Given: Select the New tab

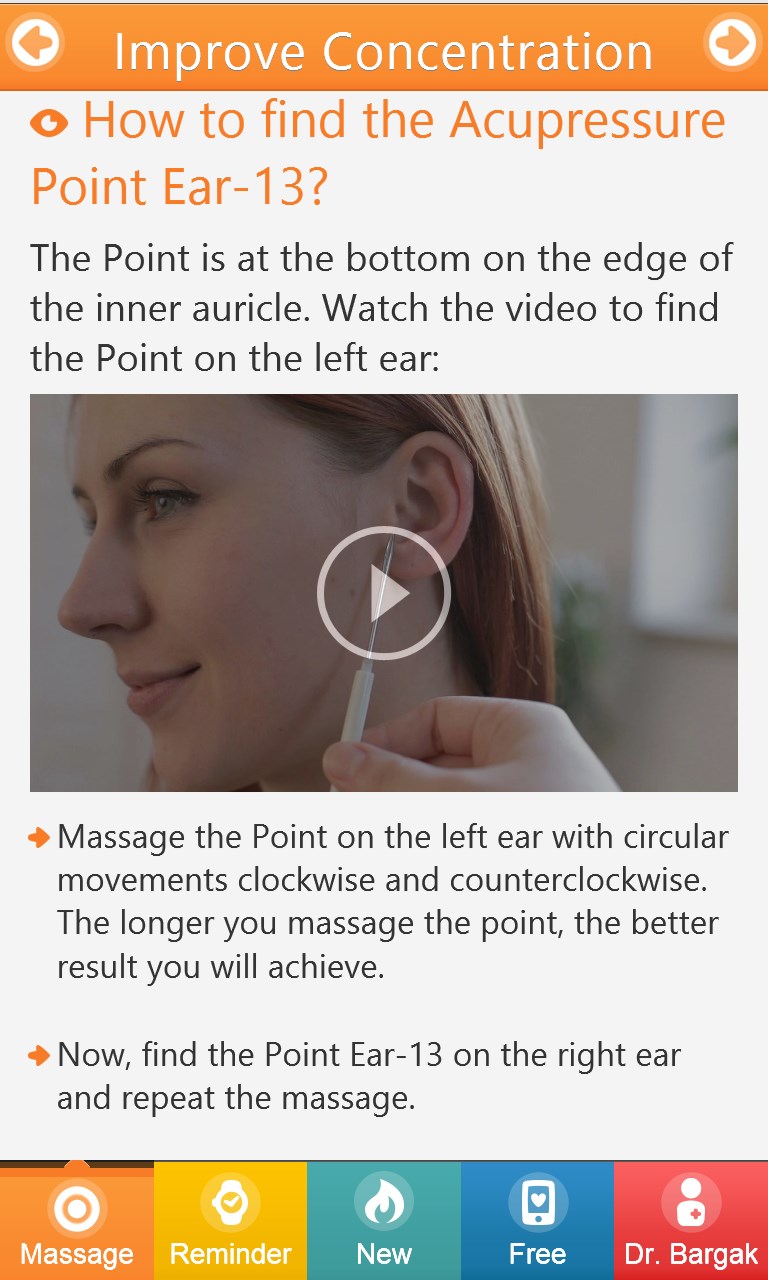Looking at the screenshot, I should [x=384, y=1221].
